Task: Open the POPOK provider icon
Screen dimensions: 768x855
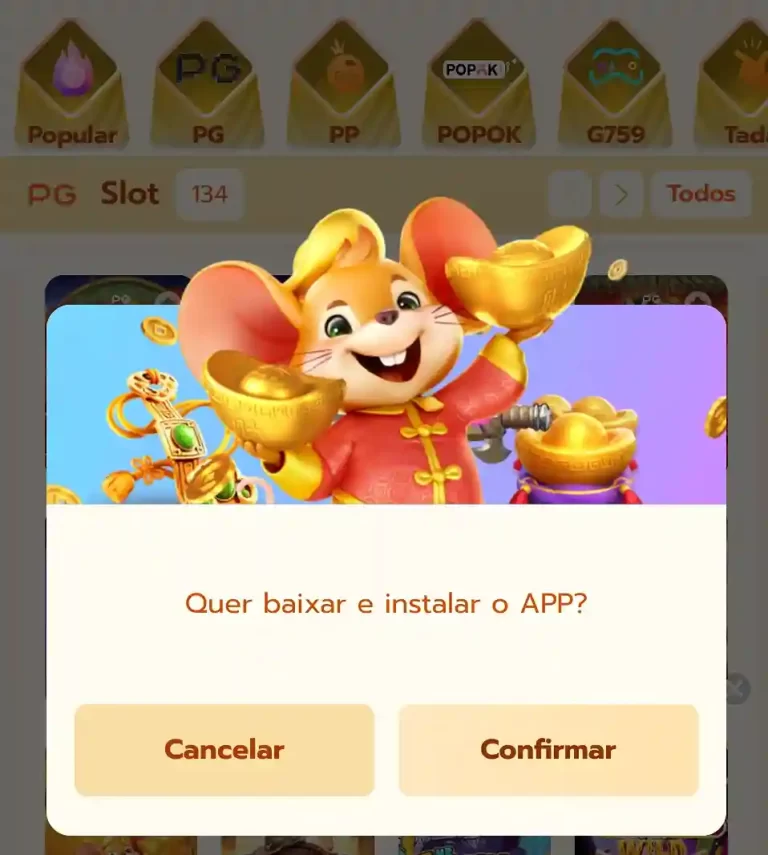Action: pyautogui.click(x=479, y=68)
